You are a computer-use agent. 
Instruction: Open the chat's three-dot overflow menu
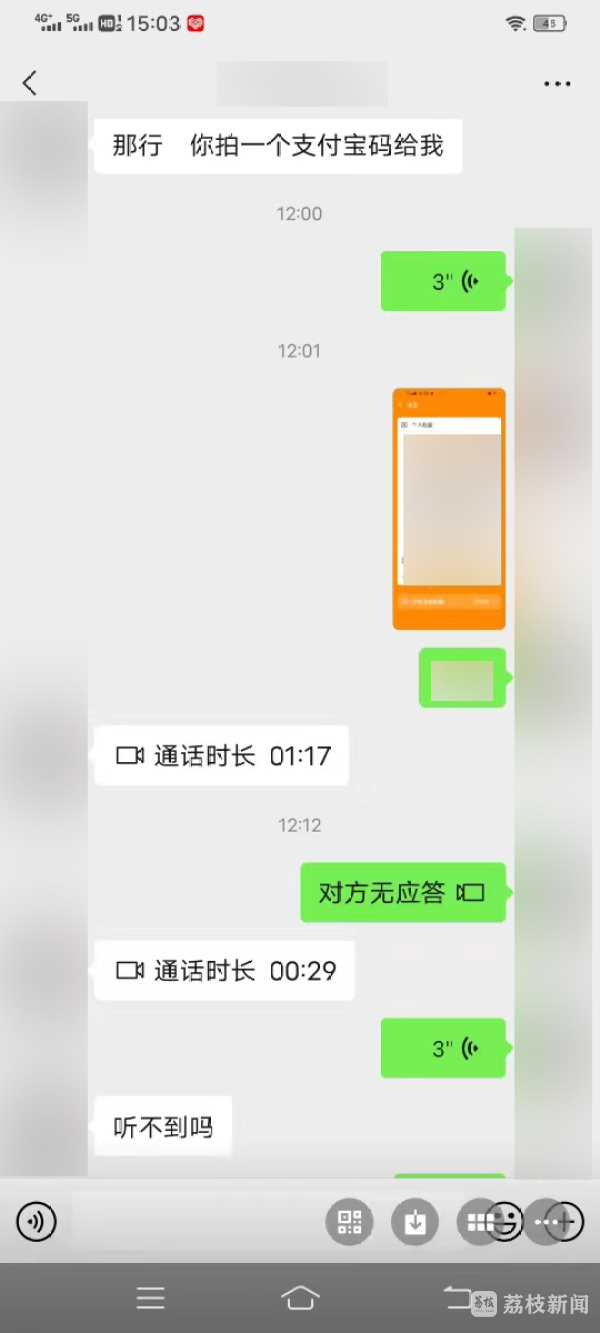tap(557, 84)
